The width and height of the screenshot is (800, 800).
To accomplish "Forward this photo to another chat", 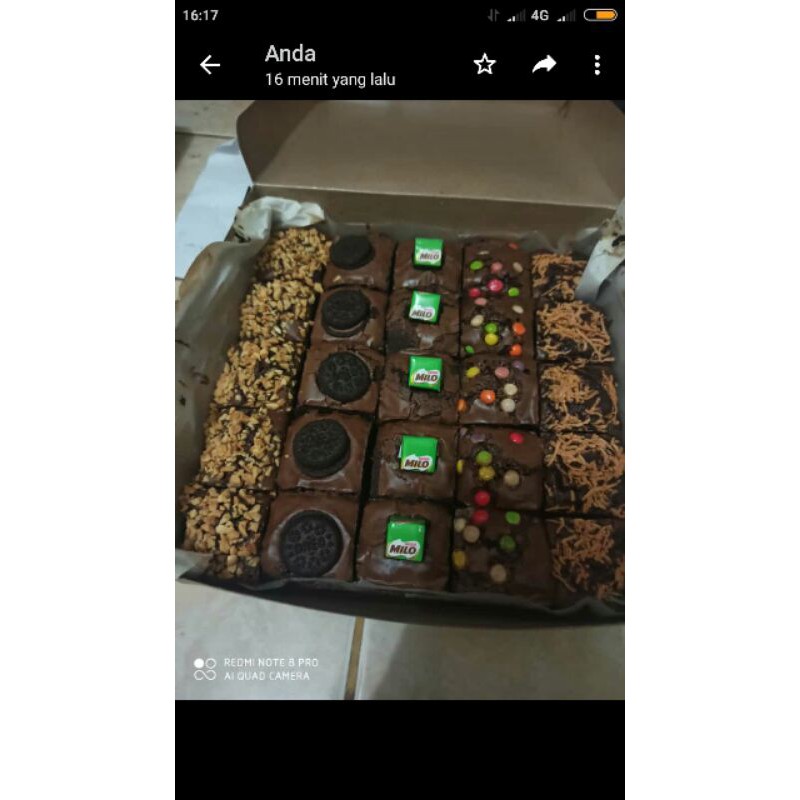I will pos(544,65).
